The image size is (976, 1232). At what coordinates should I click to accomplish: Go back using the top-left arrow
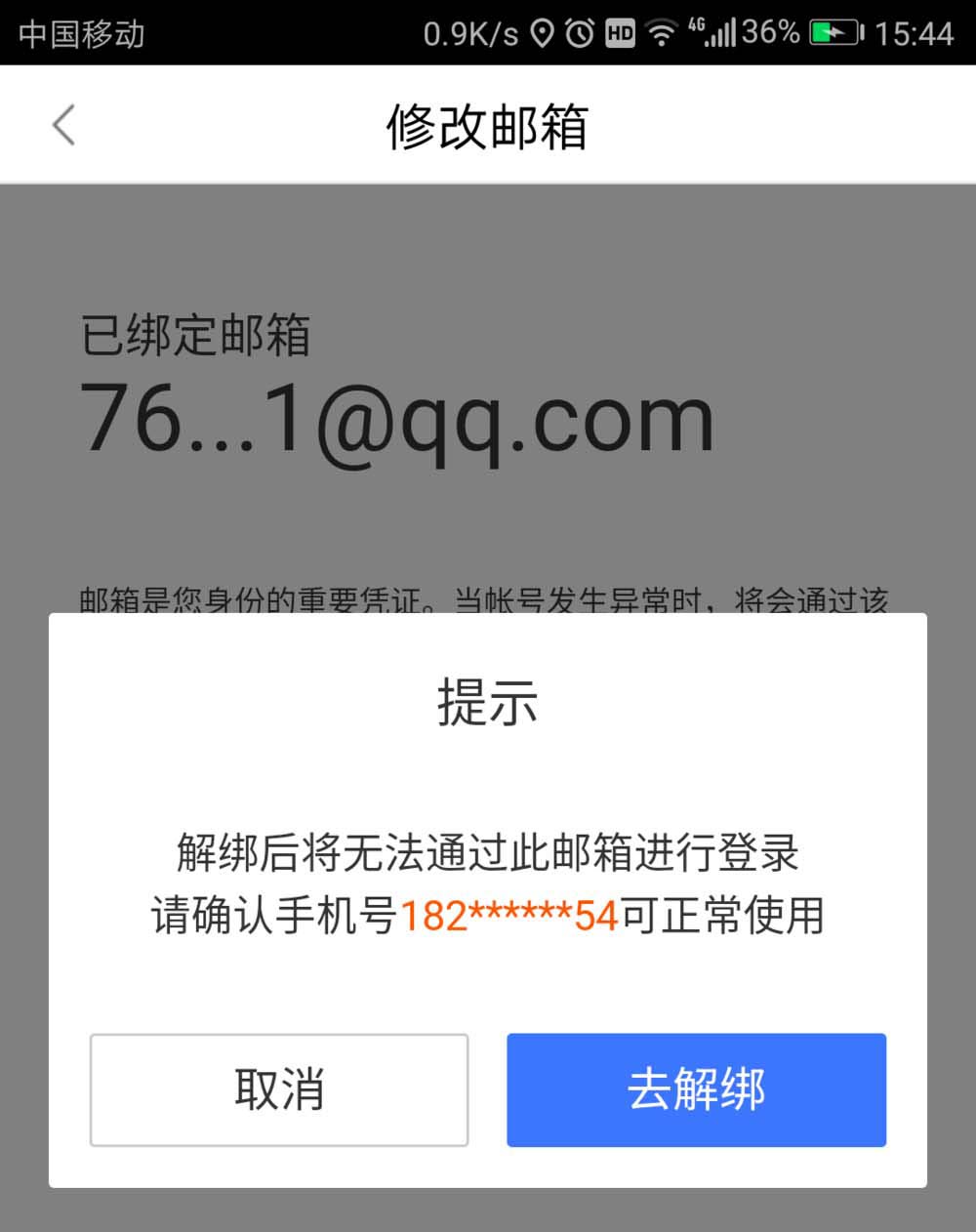[x=64, y=125]
